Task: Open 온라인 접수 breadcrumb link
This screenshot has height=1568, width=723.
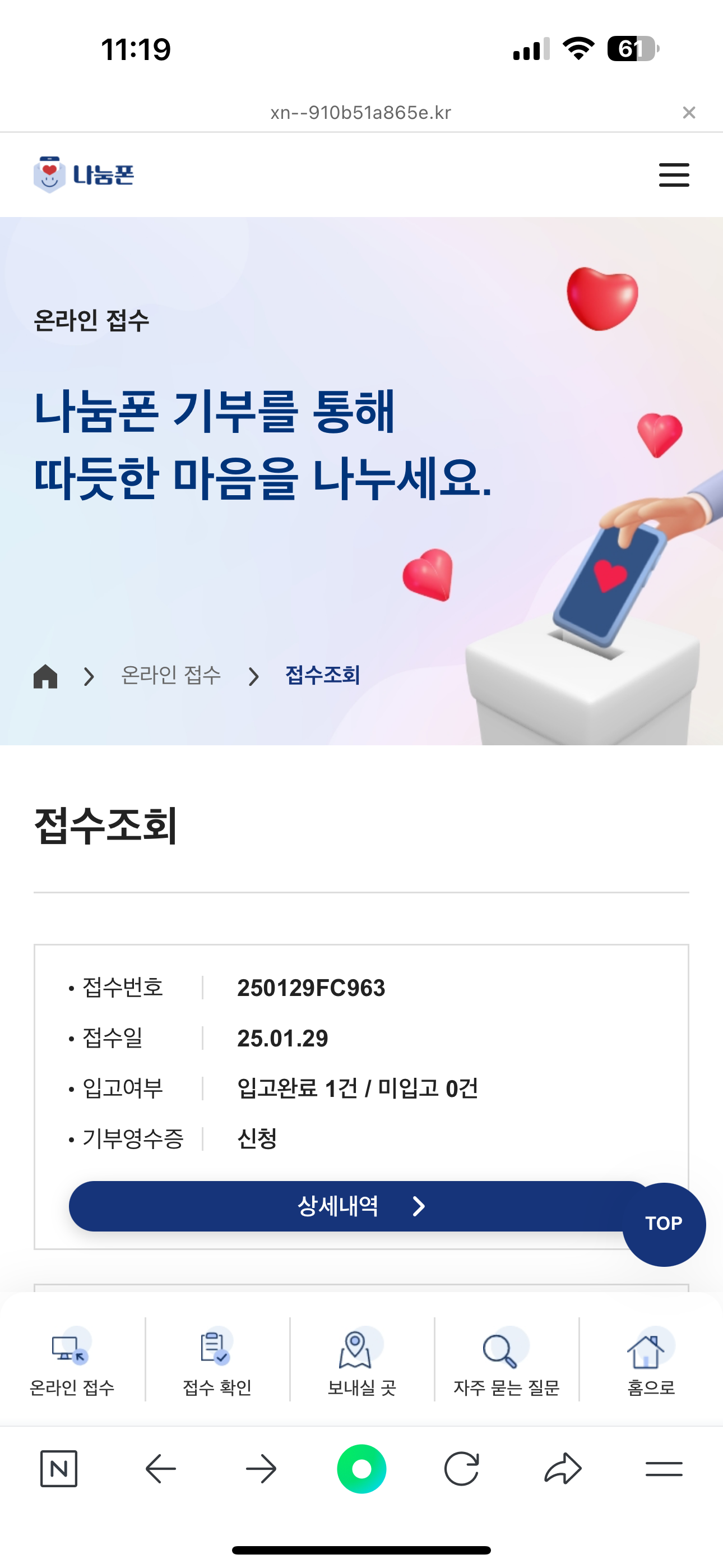Action: (171, 675)
